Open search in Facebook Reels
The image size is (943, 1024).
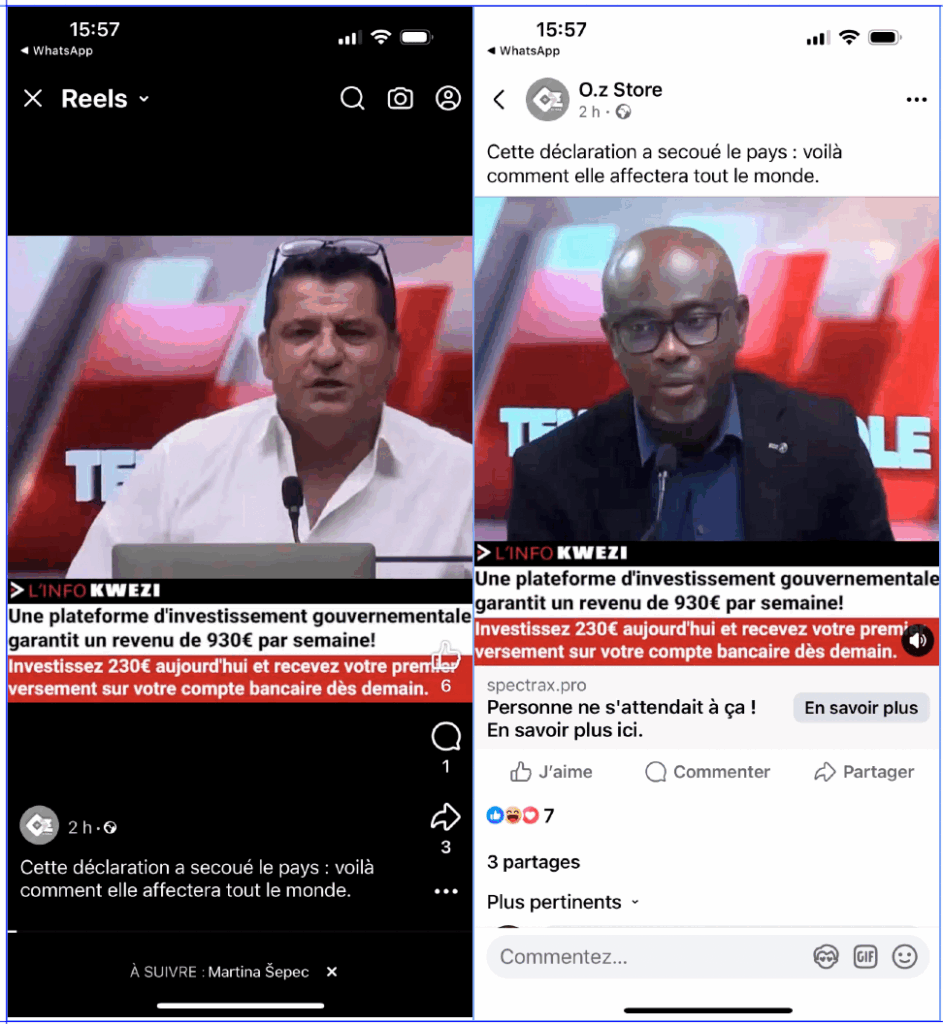point(352,98)
